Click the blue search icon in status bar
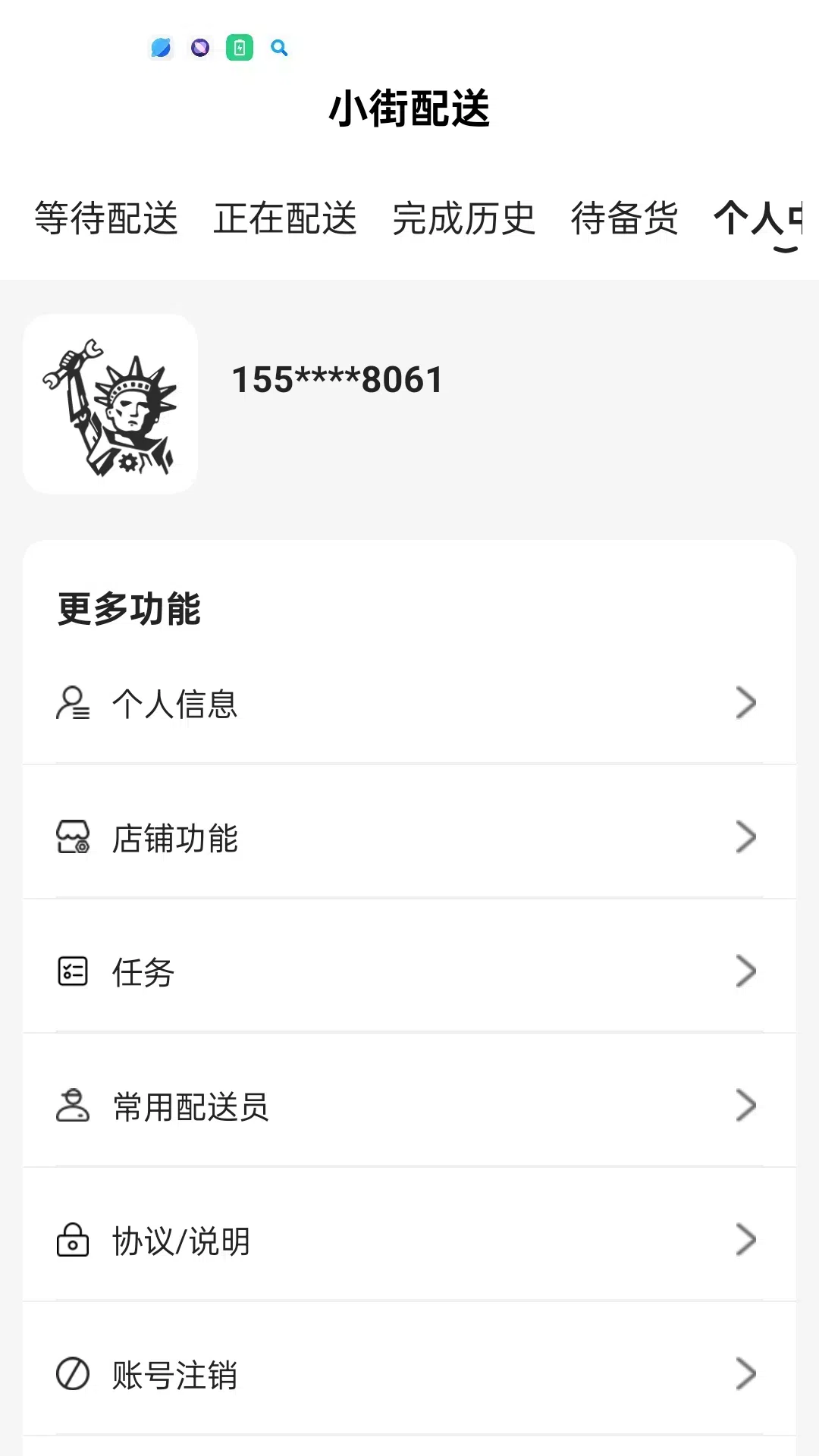819x1456 pixels. (x=279, y=49)
